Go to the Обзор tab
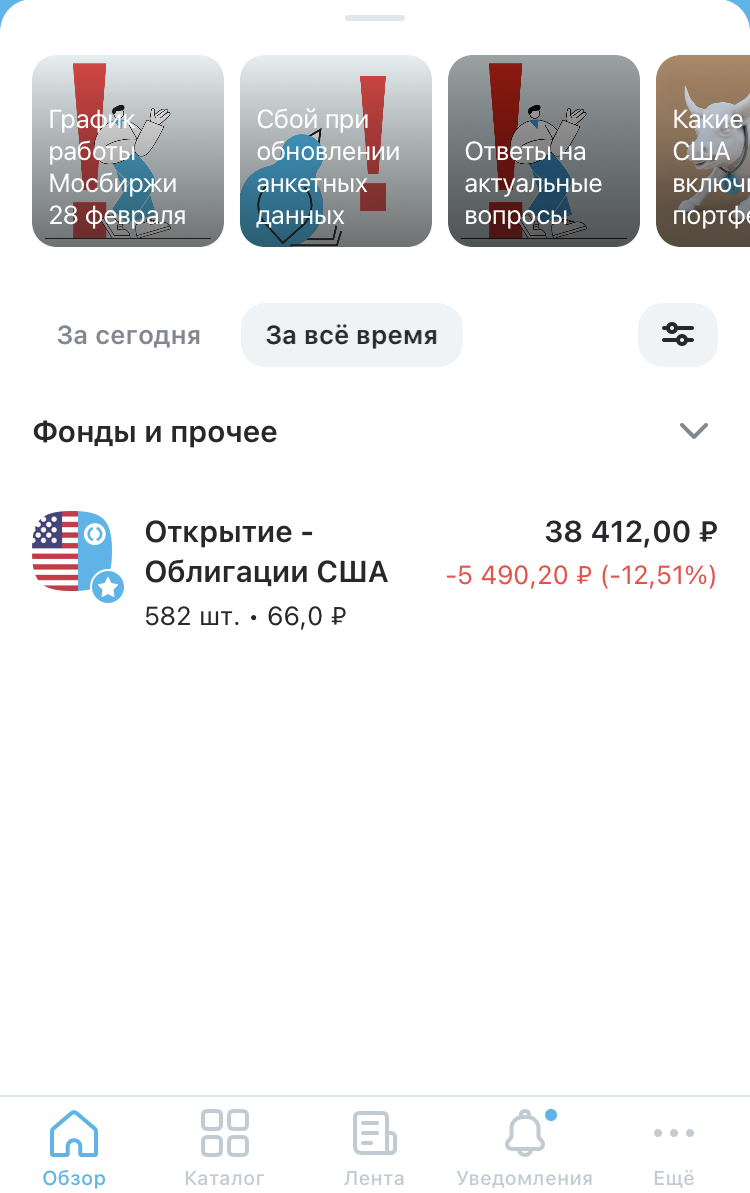This screenshot has width=750, height=1193. [x=74, y=1147]
